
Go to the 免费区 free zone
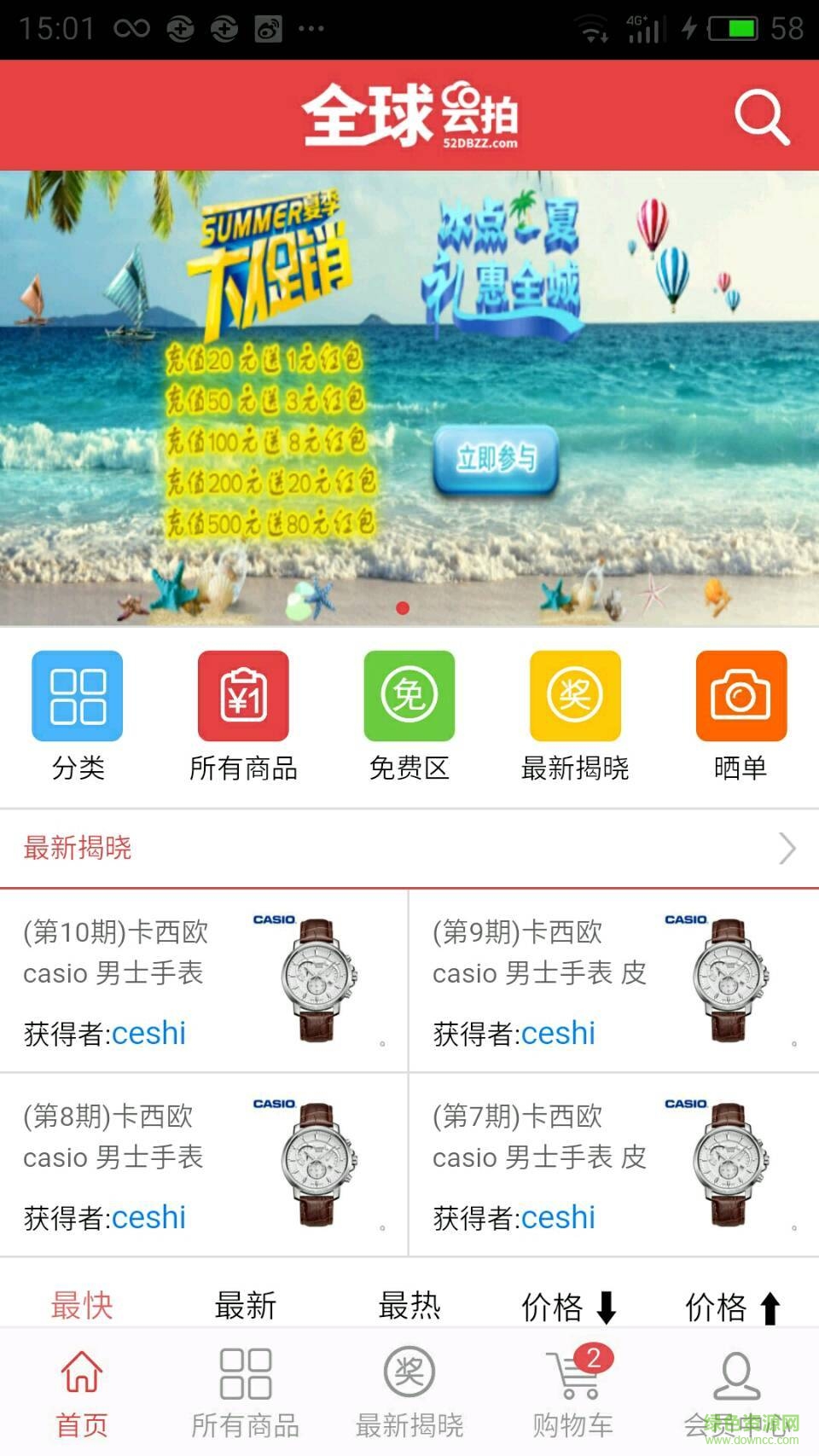tap(409, 715)
